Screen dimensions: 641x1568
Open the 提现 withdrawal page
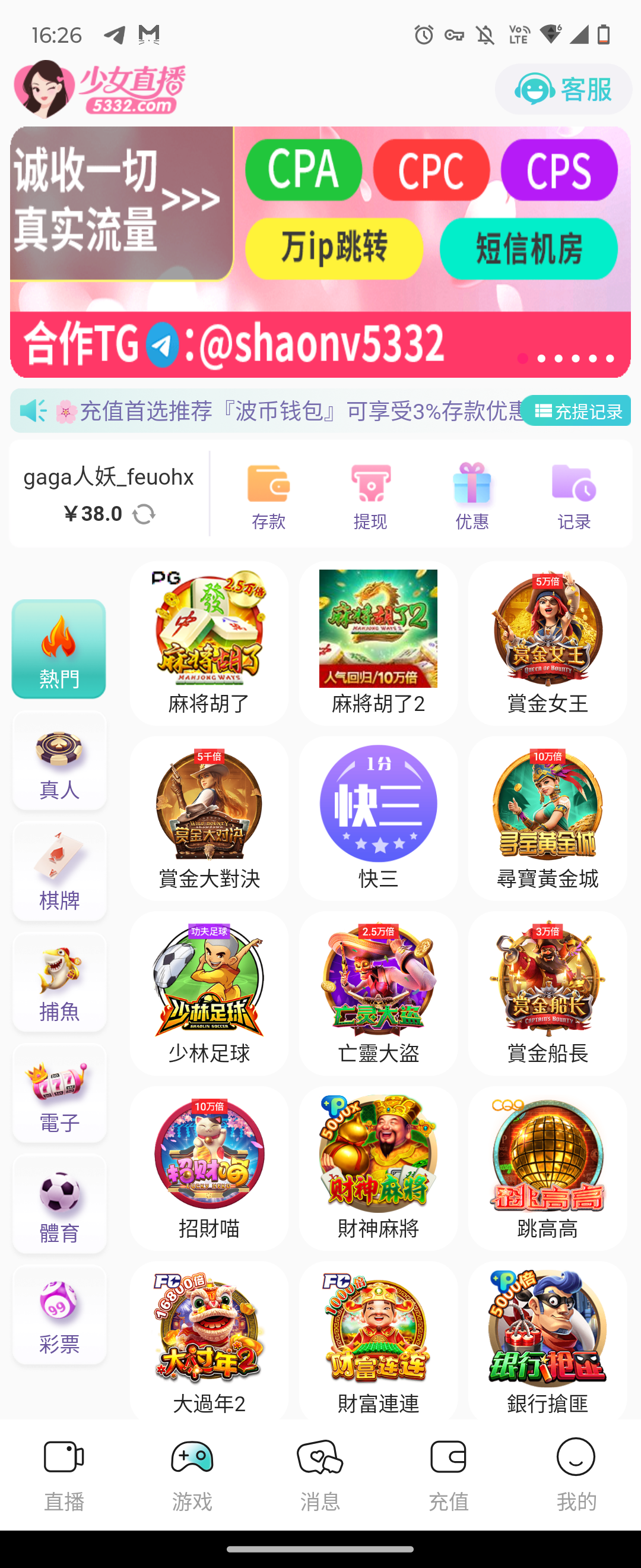click(370, 495)
